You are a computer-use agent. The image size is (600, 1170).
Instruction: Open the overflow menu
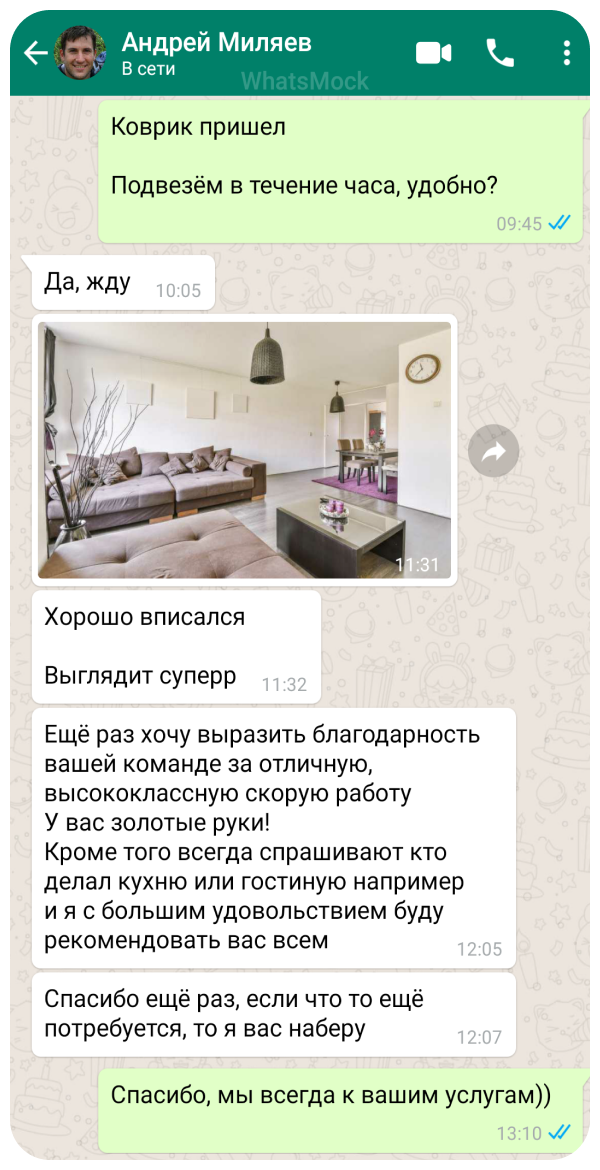tap(567, 53)
